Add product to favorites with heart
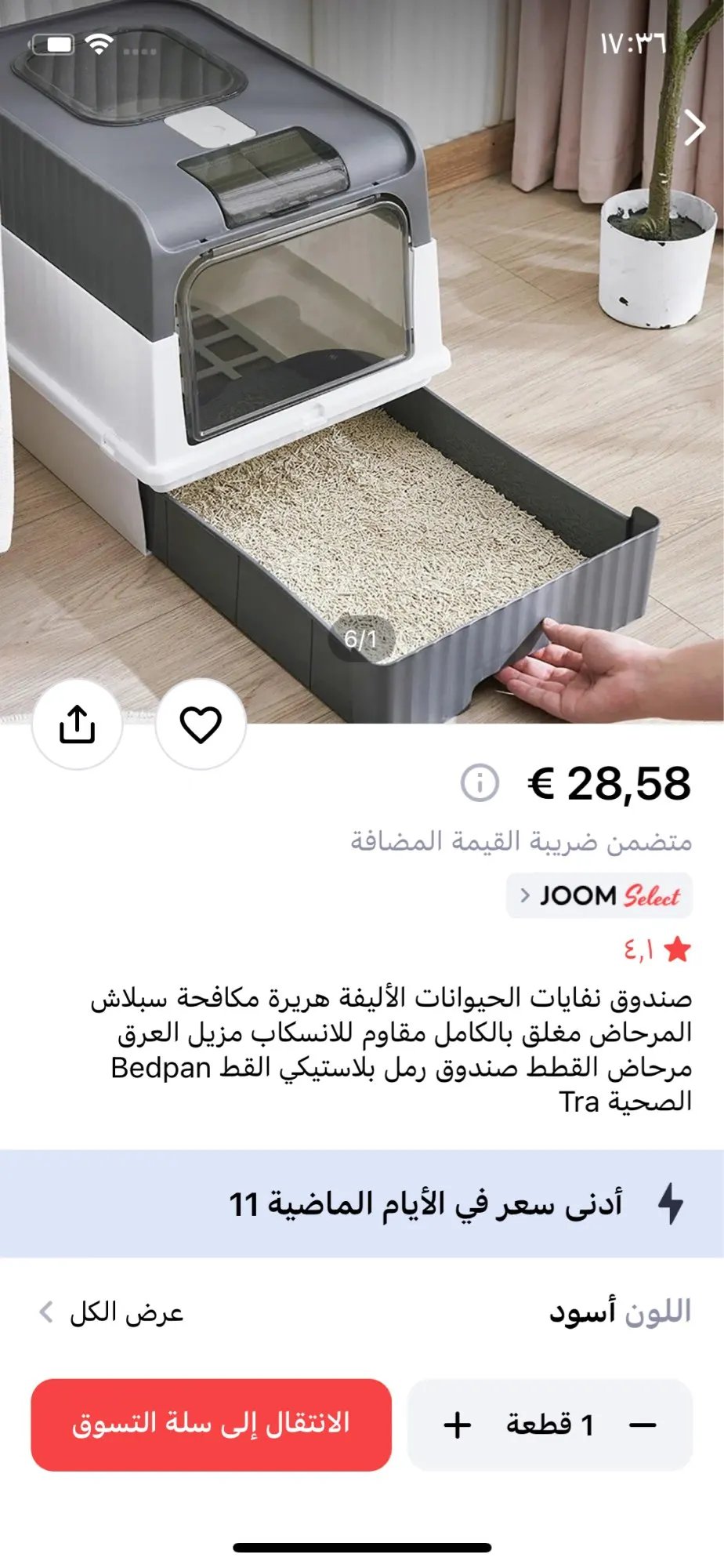 tap(201, 724)
